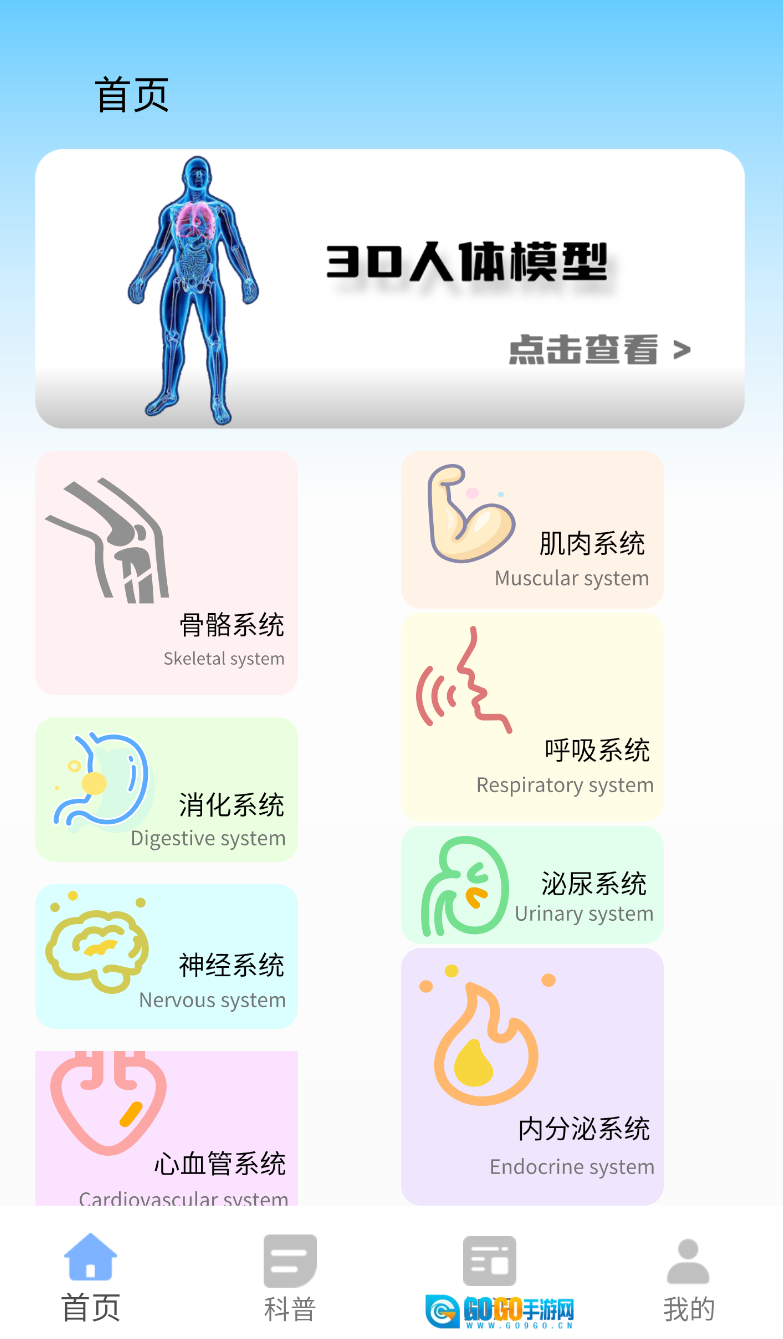
Task: Select the 肌肉系统 Muscular system card
Action: click(x=532, y=529)
